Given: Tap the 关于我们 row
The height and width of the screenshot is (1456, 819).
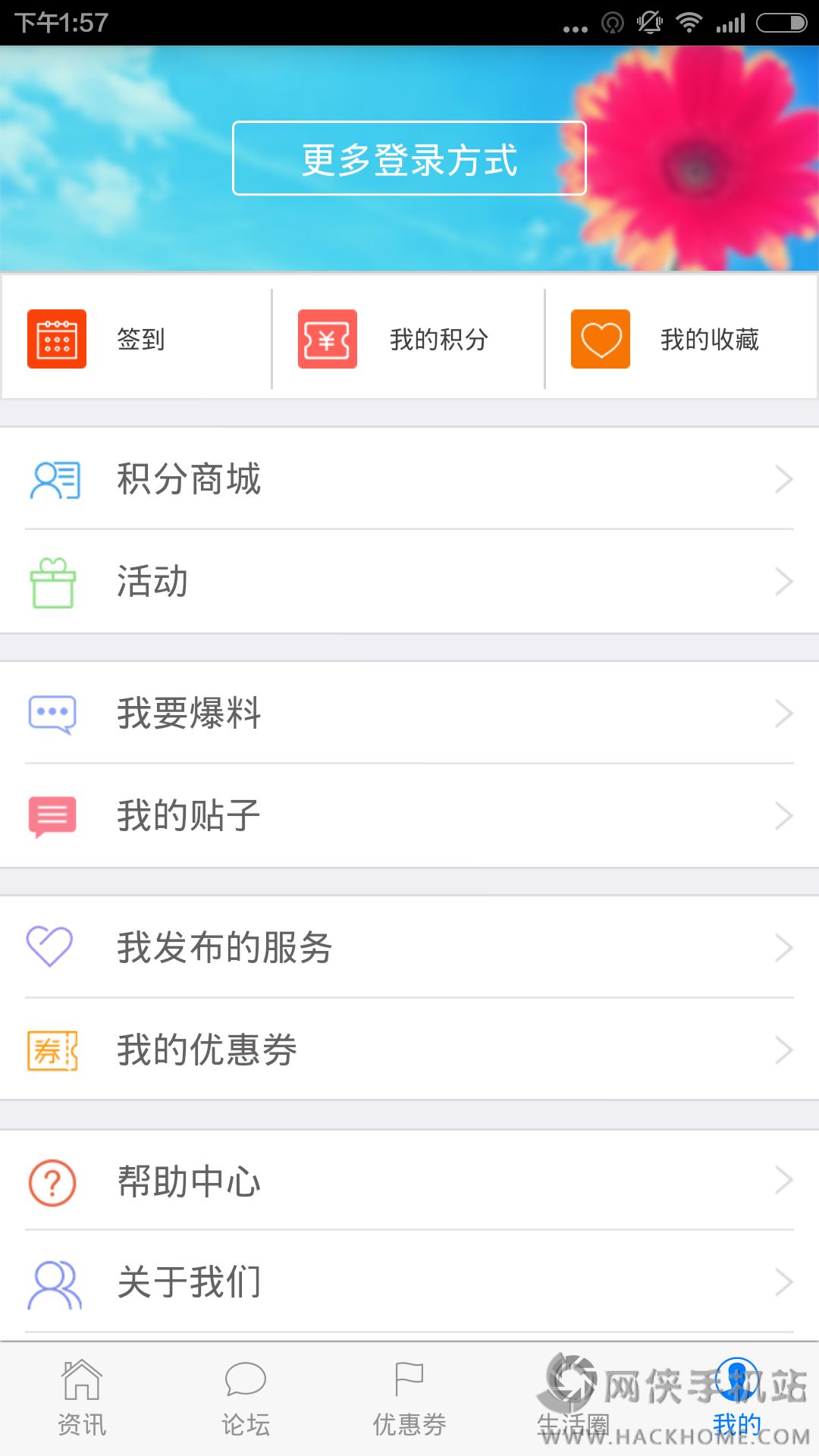Looking at the screenshot, I should click(x=409, y=1283).
